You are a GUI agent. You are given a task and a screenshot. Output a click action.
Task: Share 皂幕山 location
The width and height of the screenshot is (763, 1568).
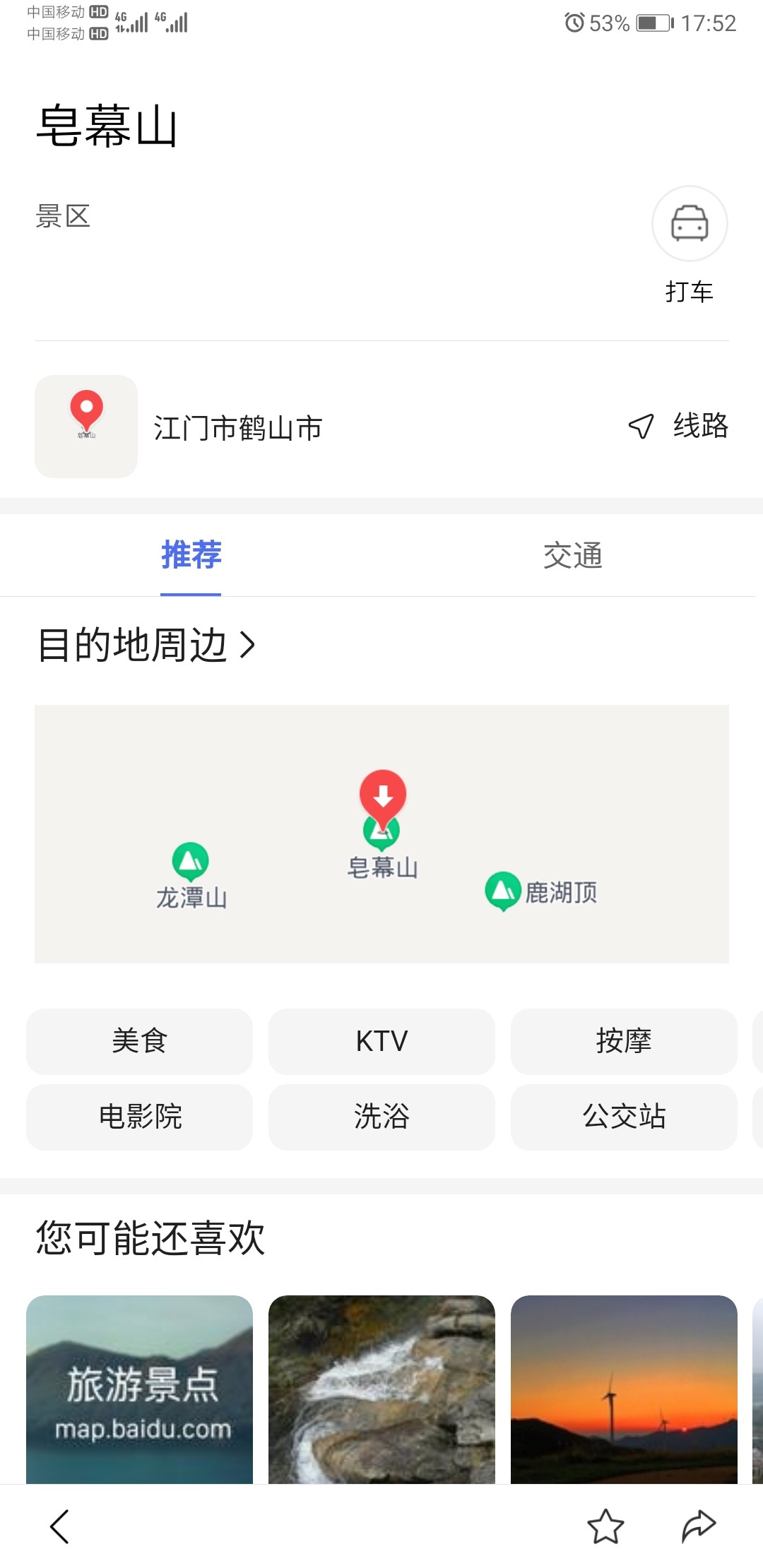(x=699, y=1526)
